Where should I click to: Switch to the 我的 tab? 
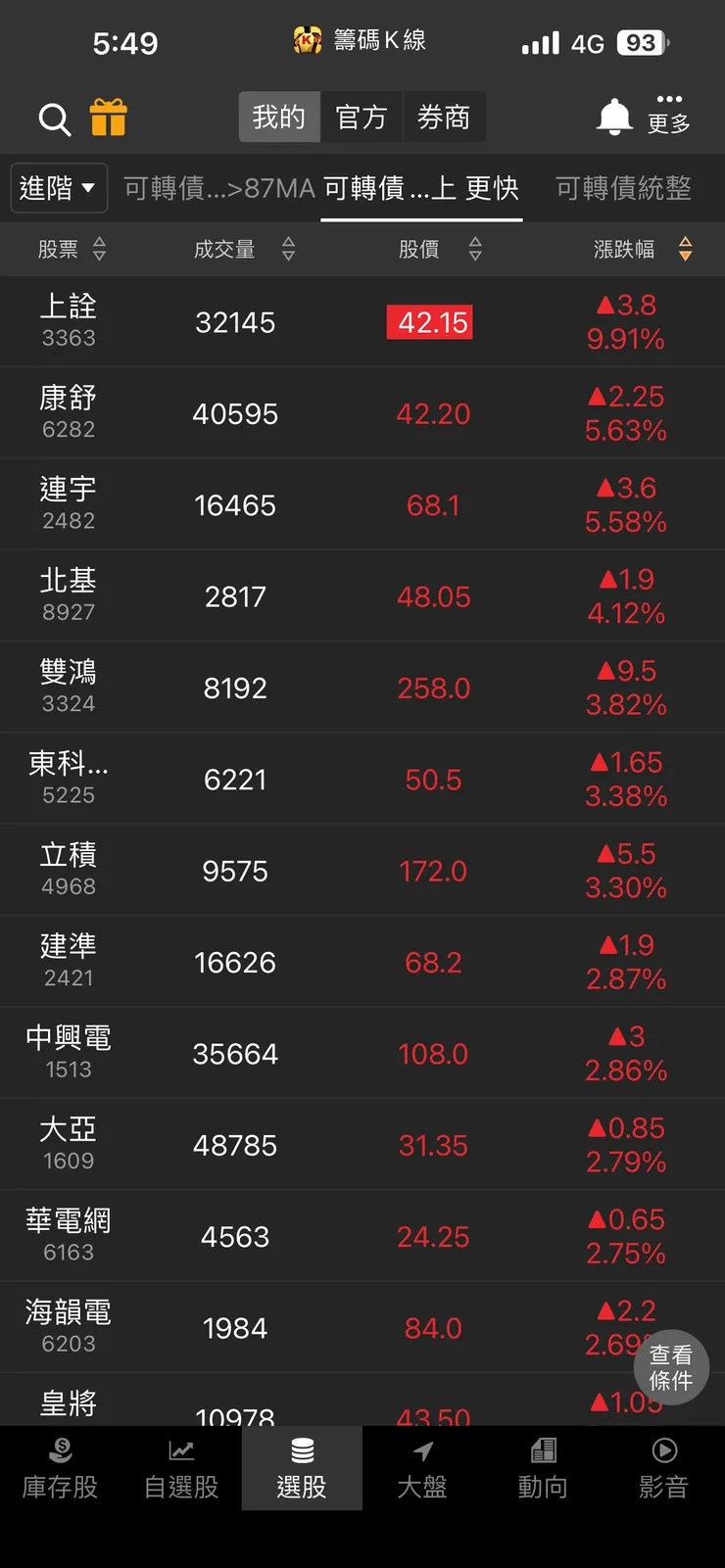pos(278,117)
